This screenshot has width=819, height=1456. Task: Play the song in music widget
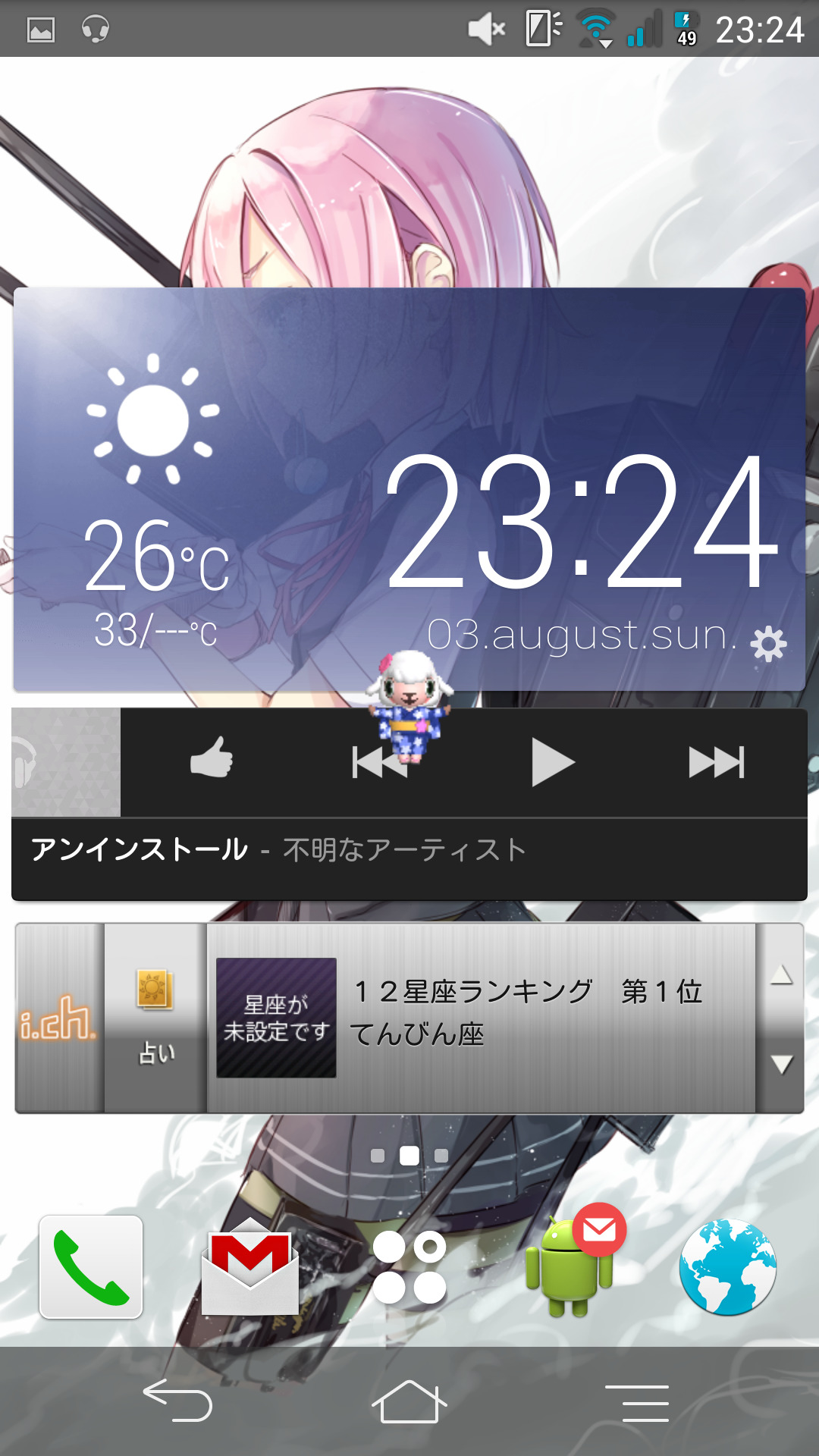(x=553, y=762)
